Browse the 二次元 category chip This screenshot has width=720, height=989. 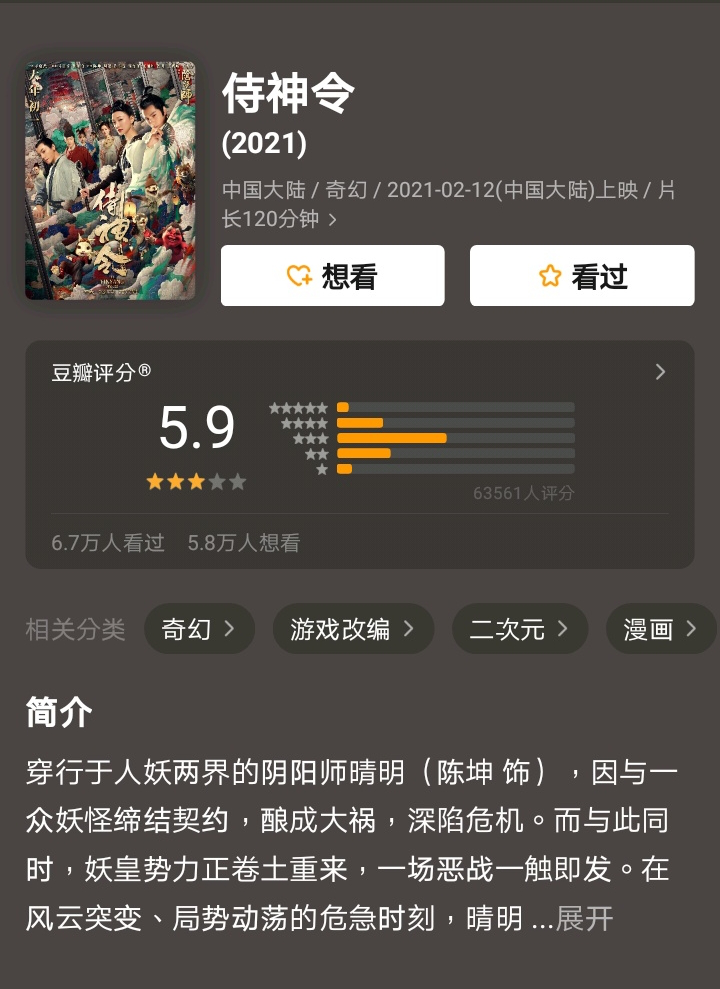pyautogui.click(x=518, y=629)
